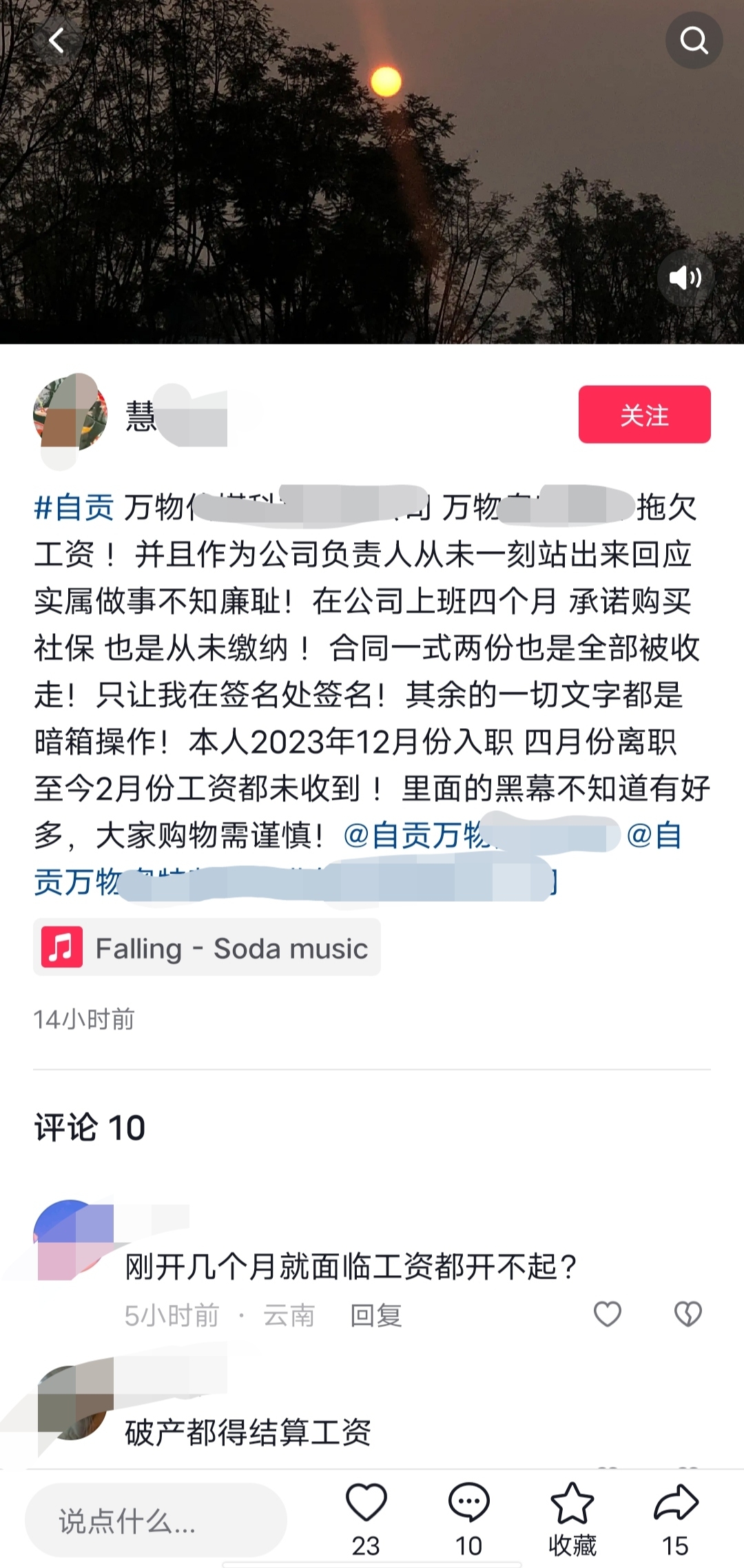Open the post author's avatar
This screenshot has height=1568, width=744.
pos(70,413)
